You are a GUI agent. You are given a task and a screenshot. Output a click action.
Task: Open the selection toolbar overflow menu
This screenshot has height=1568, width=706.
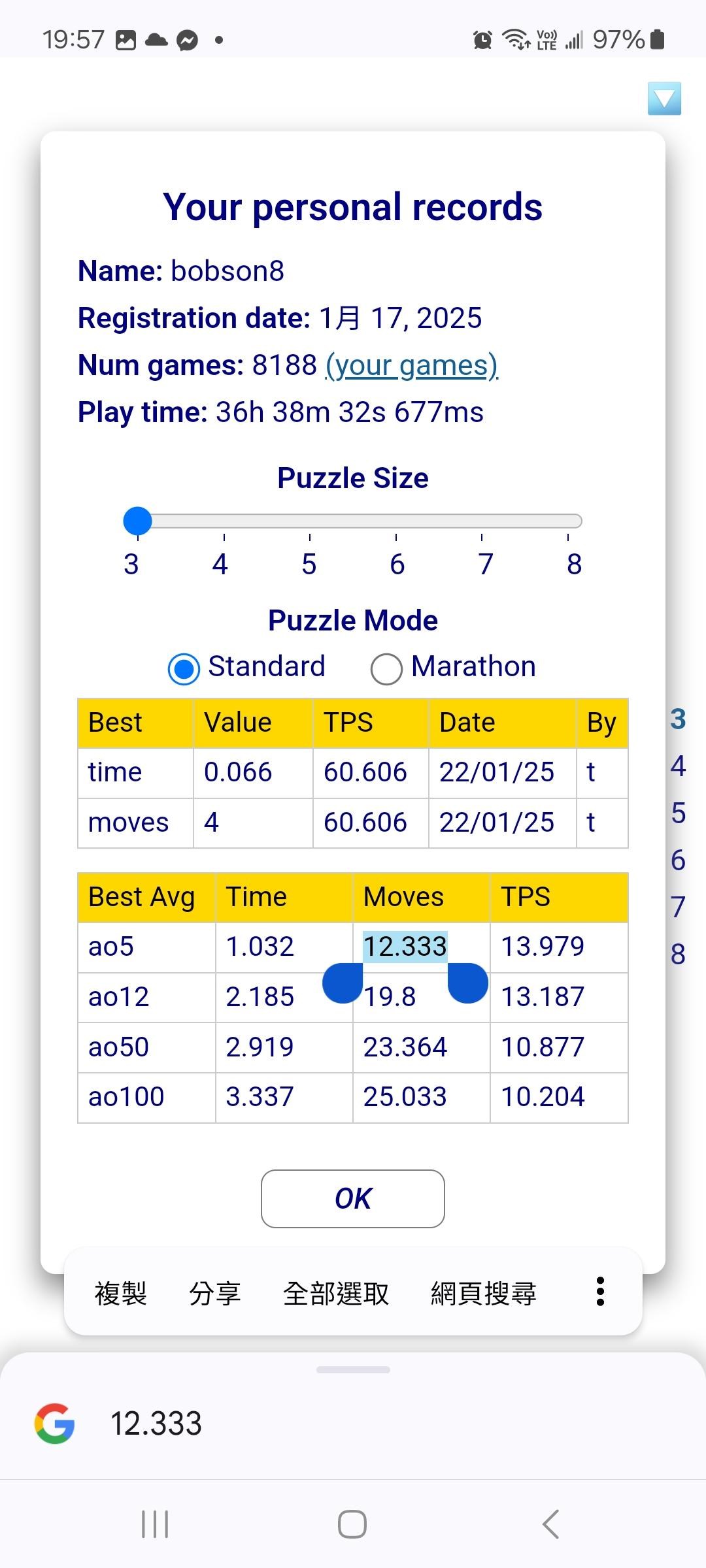(x=600, y=1292)
